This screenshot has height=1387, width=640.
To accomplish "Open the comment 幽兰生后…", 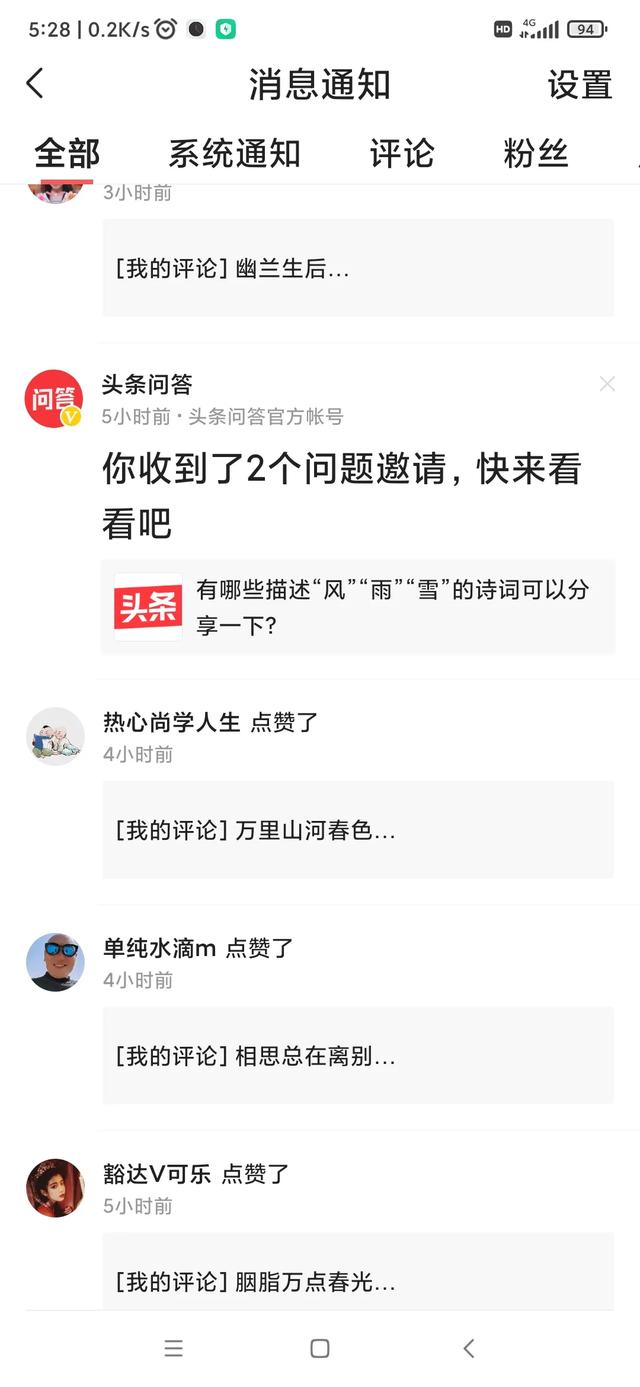I will pos(357,268).
